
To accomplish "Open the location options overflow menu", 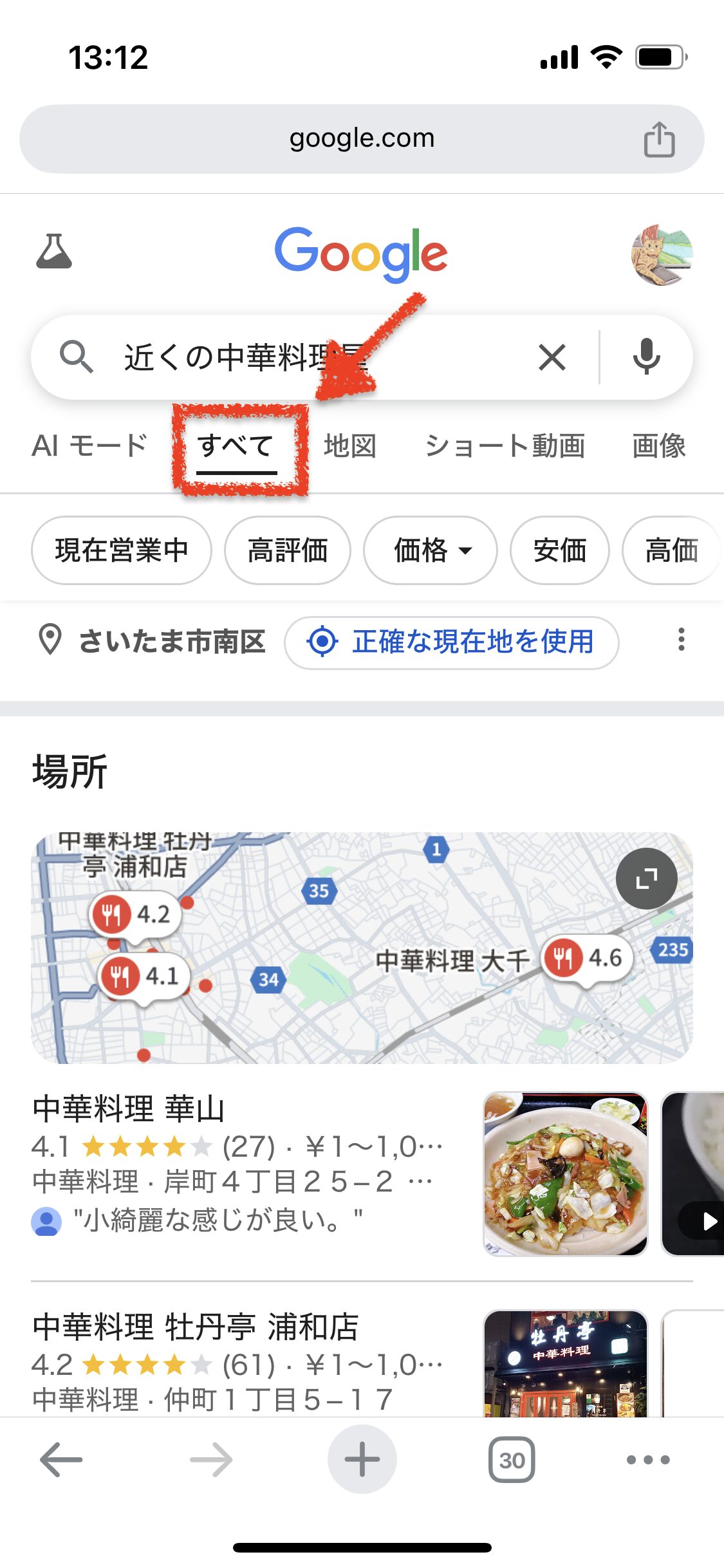I will (x=681, y=640).
